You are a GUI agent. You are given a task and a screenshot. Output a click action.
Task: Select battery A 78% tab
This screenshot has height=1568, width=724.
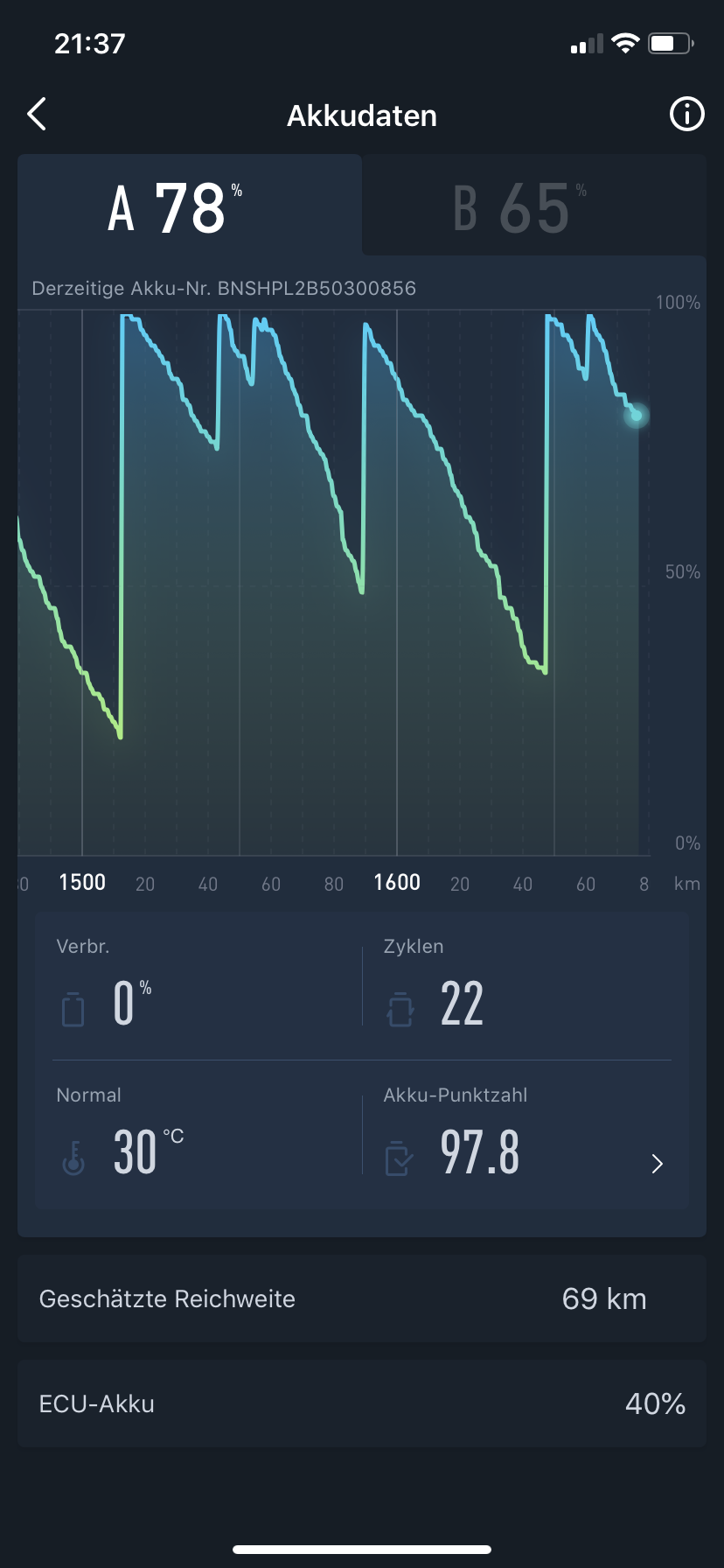click(x=189, y=207)
